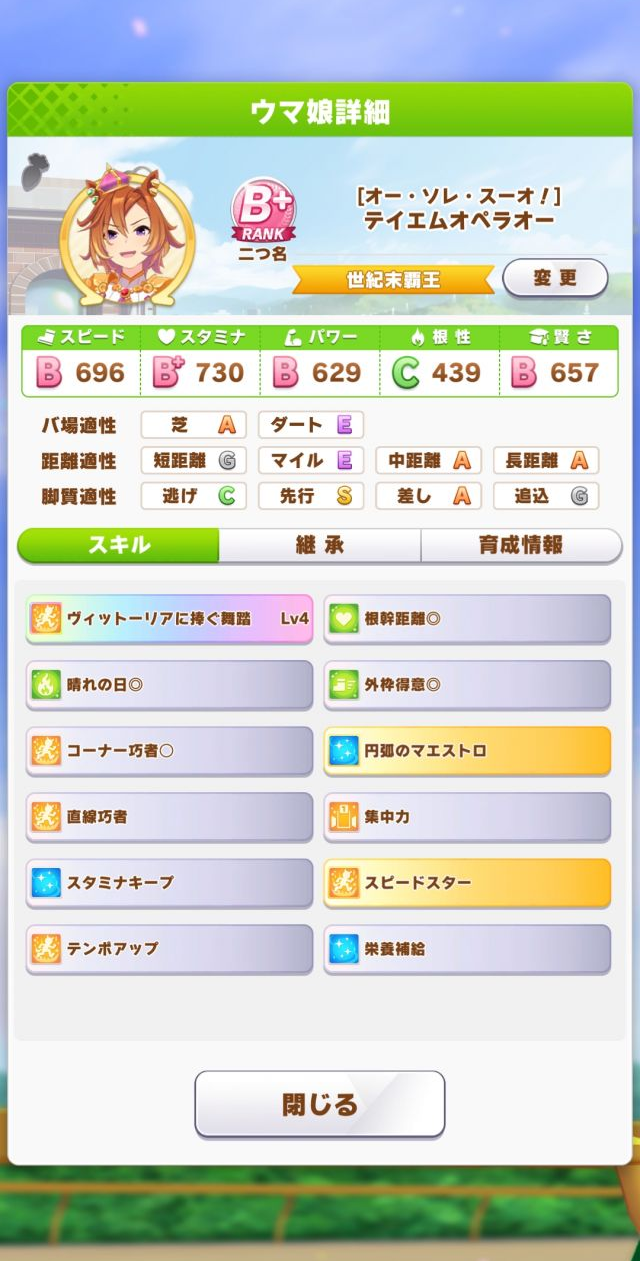Image resolution: width=640 pixels, height=1261 pixels.
Task: Tap the 変更 button beside the title
Action: coord(555,278)
